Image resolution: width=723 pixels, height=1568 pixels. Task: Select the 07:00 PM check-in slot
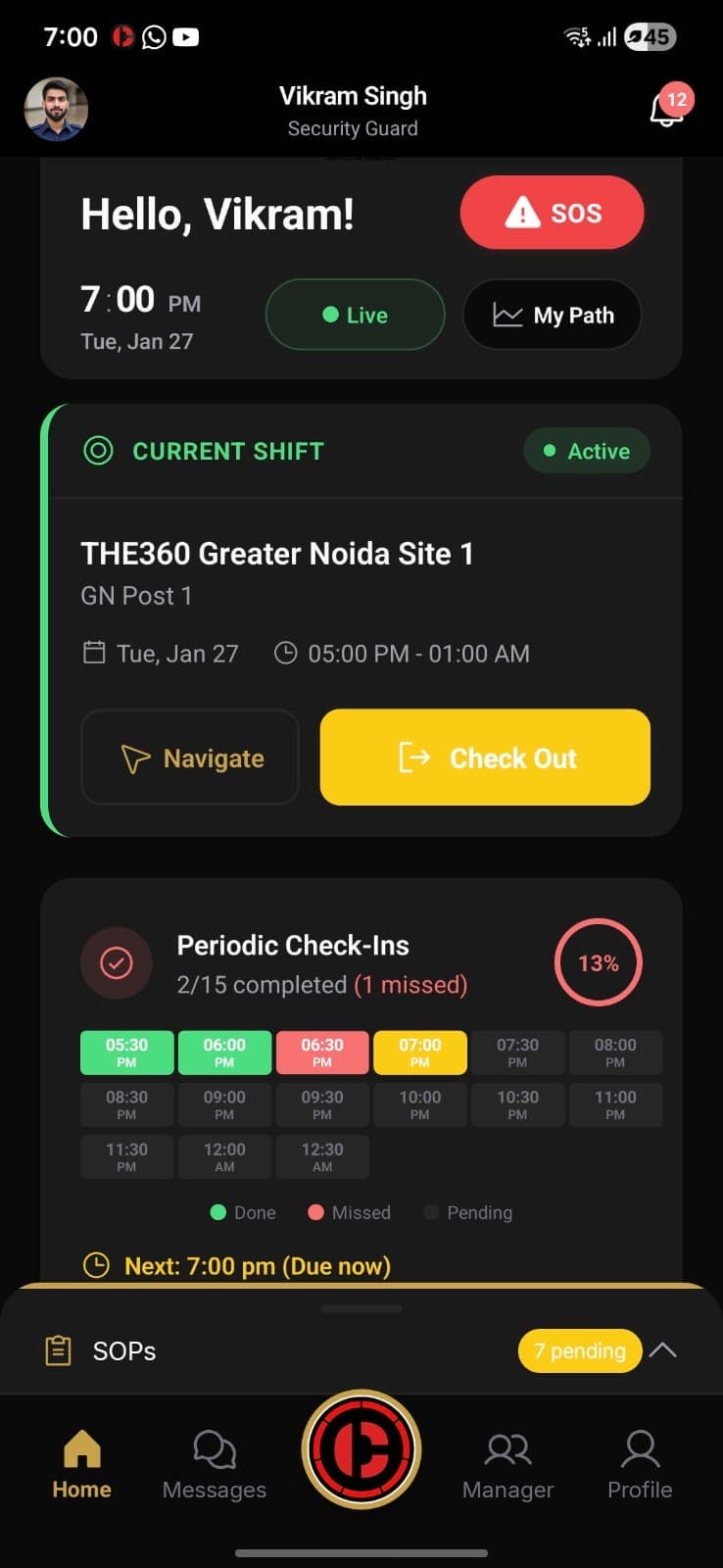click(x=420, y=1053)
